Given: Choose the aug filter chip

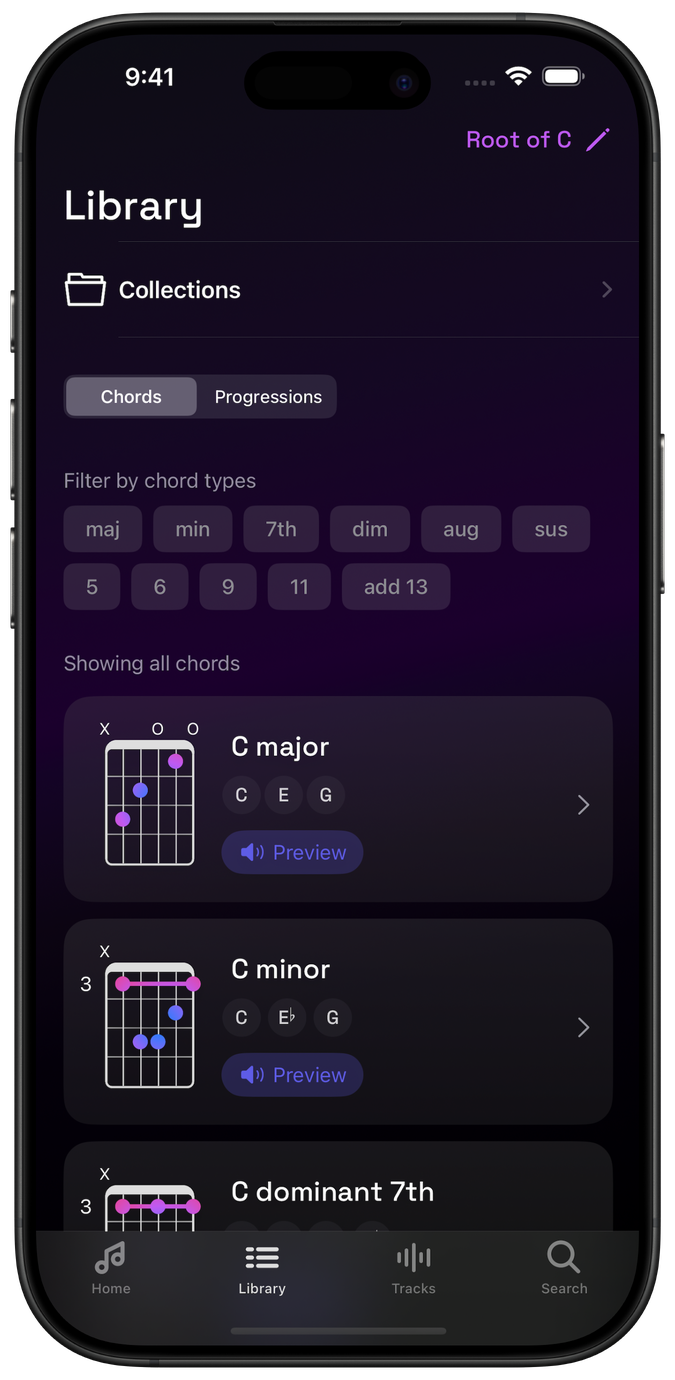Looking at the screenshot, I should click(x=460, y=530).
